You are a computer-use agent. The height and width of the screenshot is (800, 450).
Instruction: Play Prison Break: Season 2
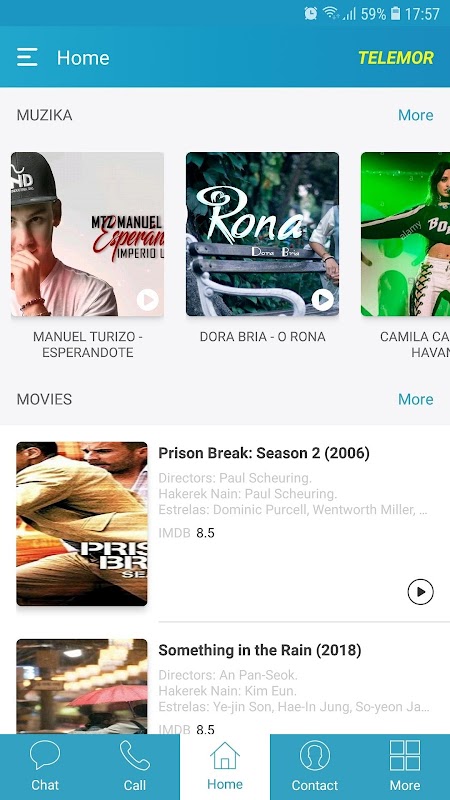point(420,592)
